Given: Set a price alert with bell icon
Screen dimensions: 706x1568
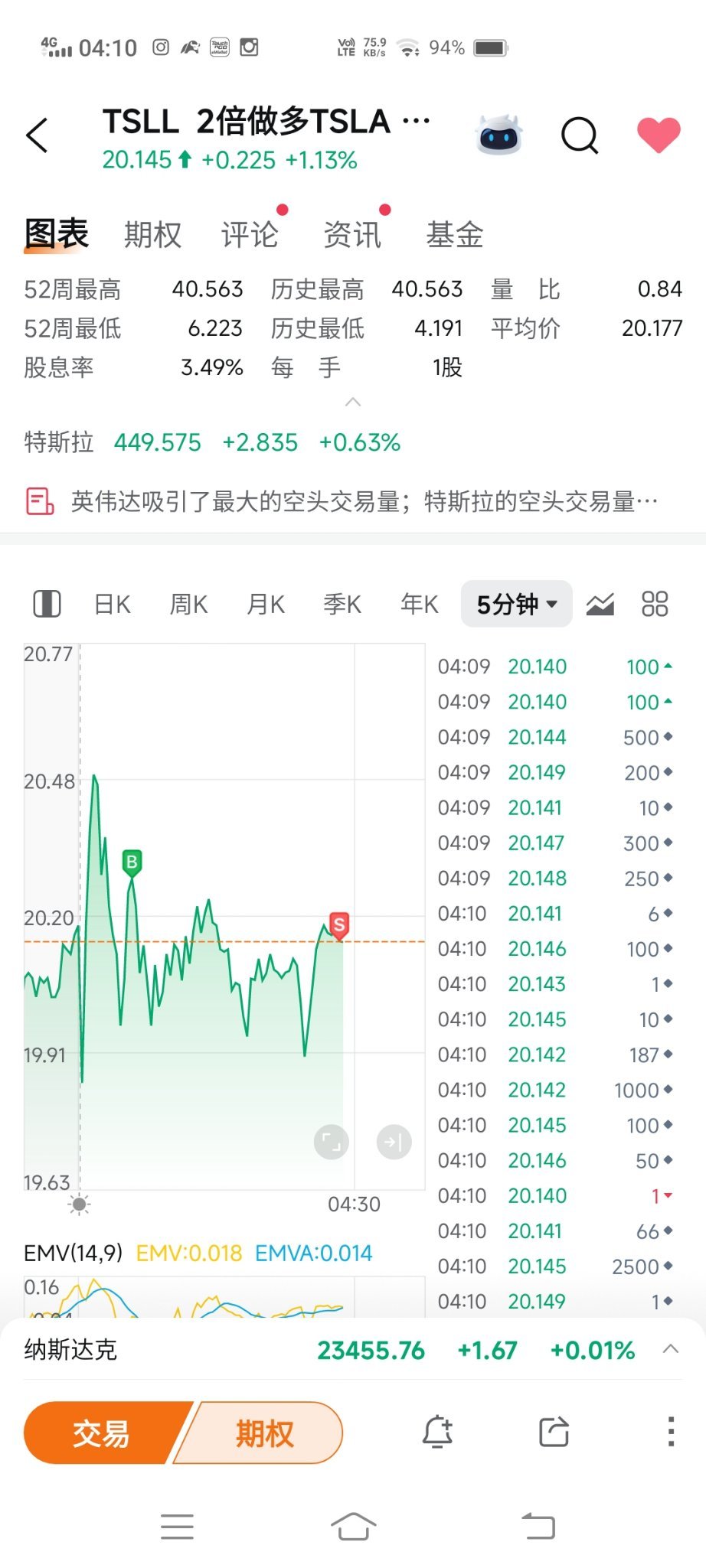Looking at the screenshot, I should 437,1432.
